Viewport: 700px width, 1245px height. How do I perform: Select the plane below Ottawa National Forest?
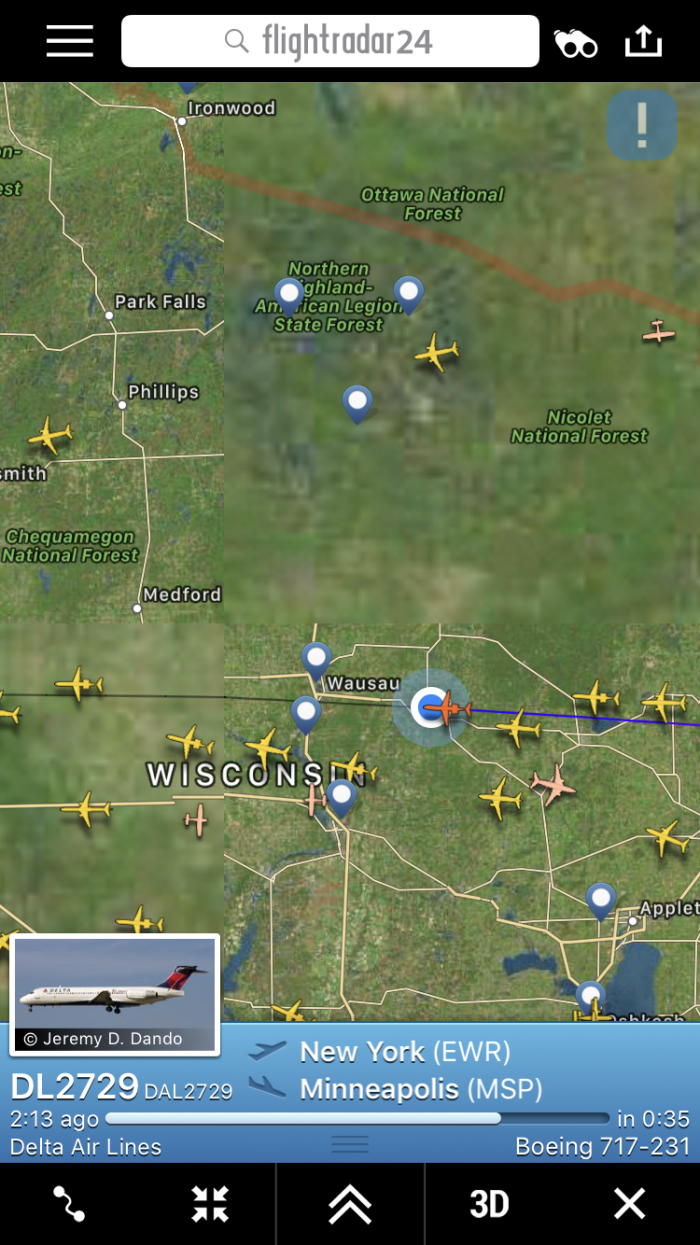437,351
